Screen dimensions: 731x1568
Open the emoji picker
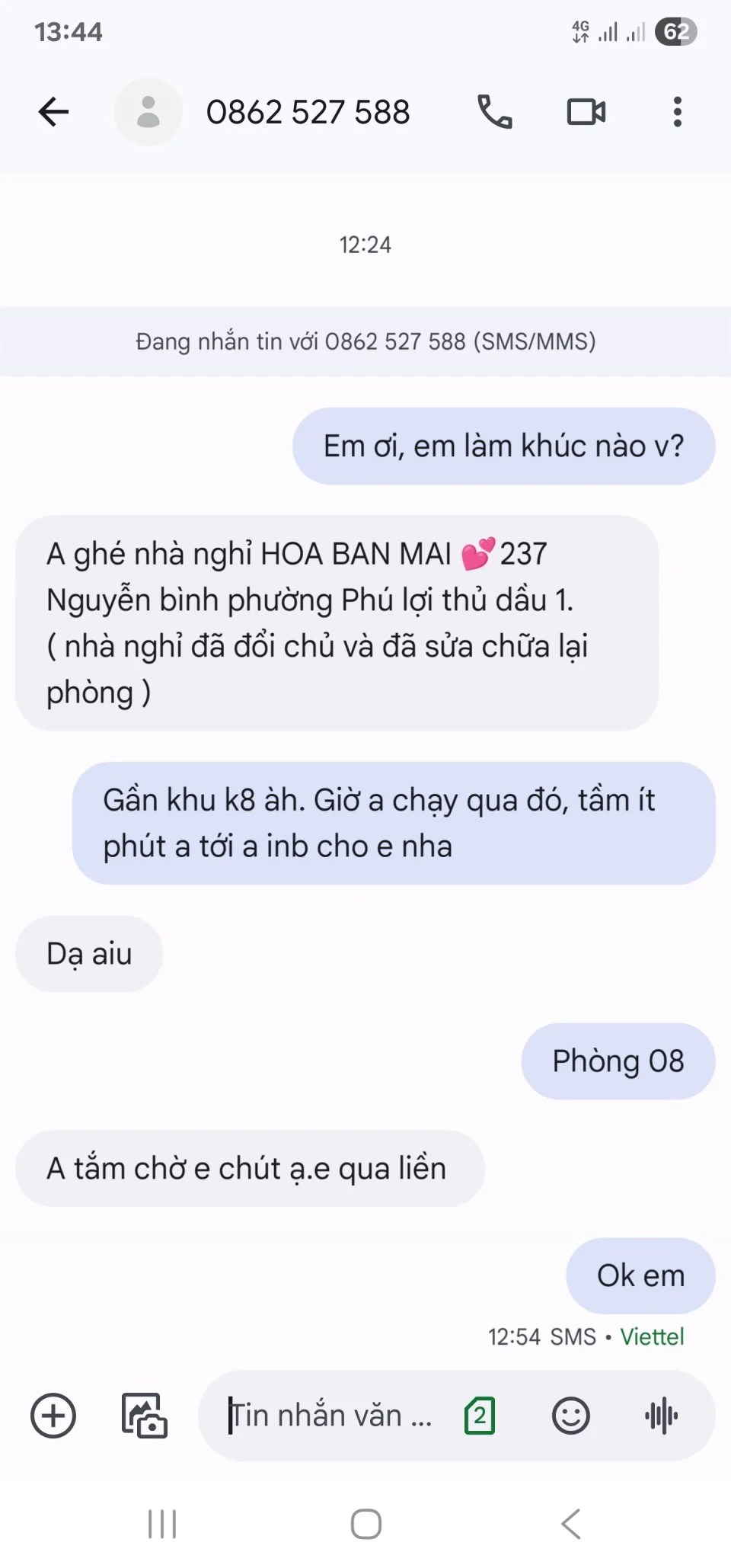coord(570,1416)
